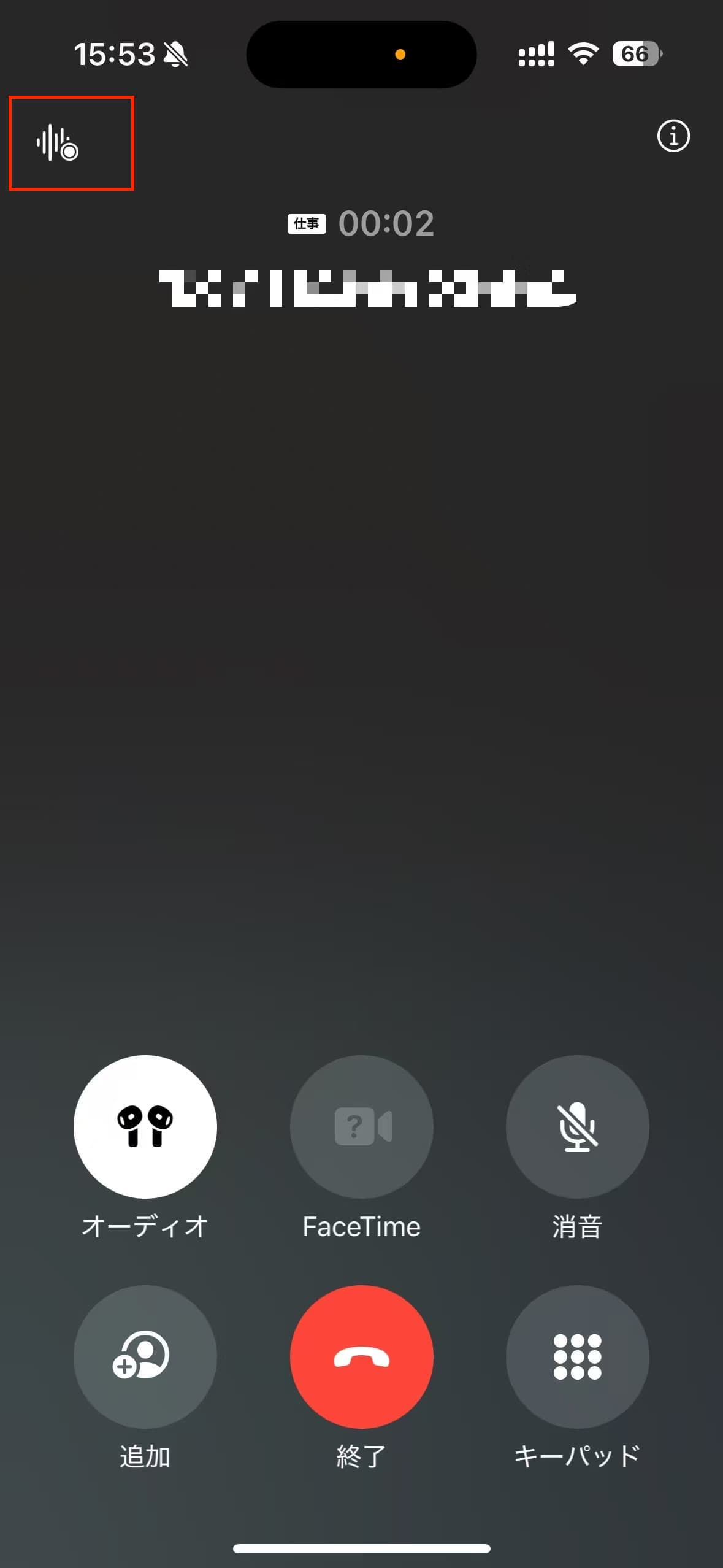
Task: Select the FaceTime option
Action: click(x=361, y=1226)
